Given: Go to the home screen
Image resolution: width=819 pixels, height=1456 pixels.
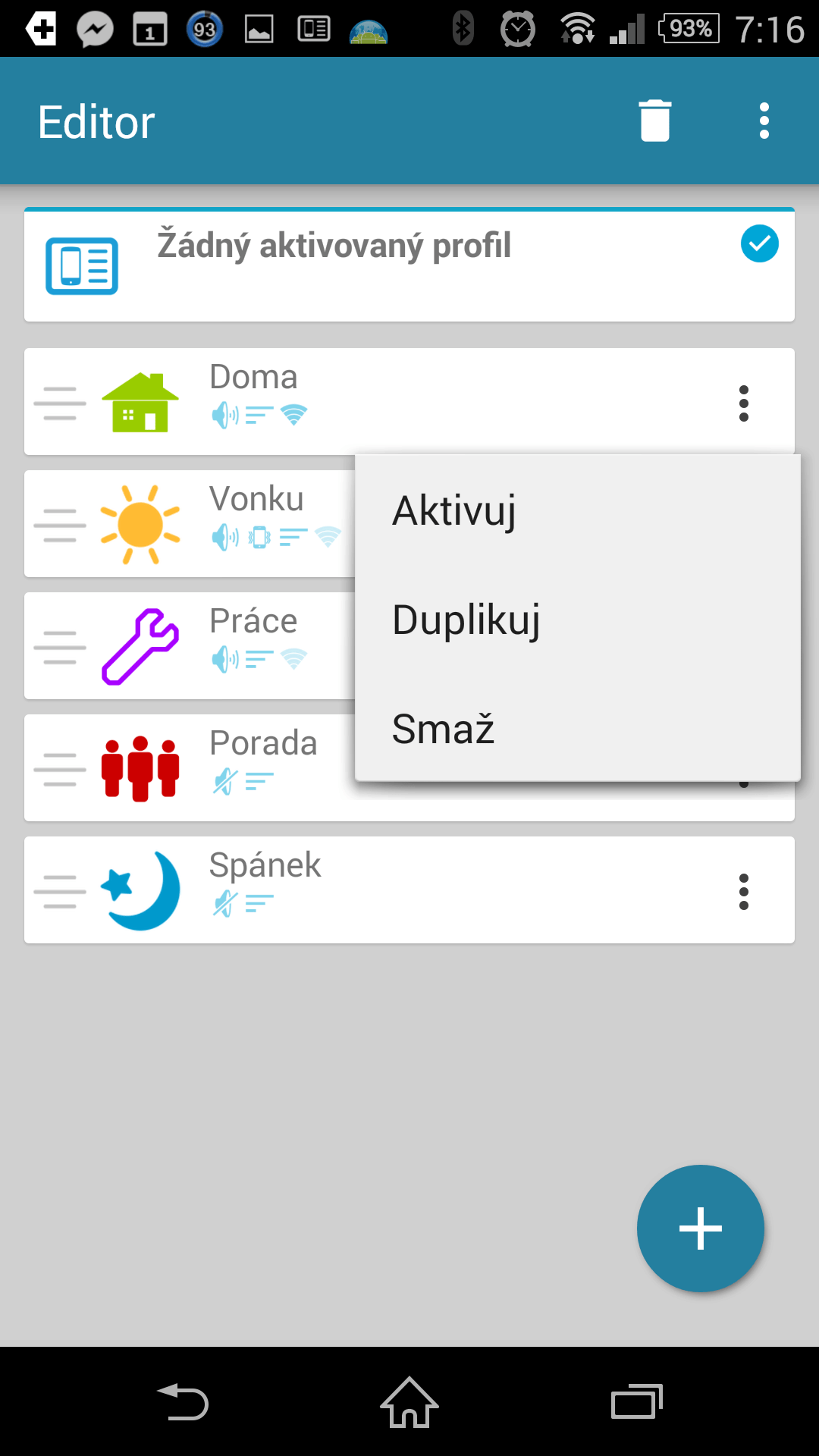Looking at the screenshot, I should pyautogui.click(x=409, y=1401).
